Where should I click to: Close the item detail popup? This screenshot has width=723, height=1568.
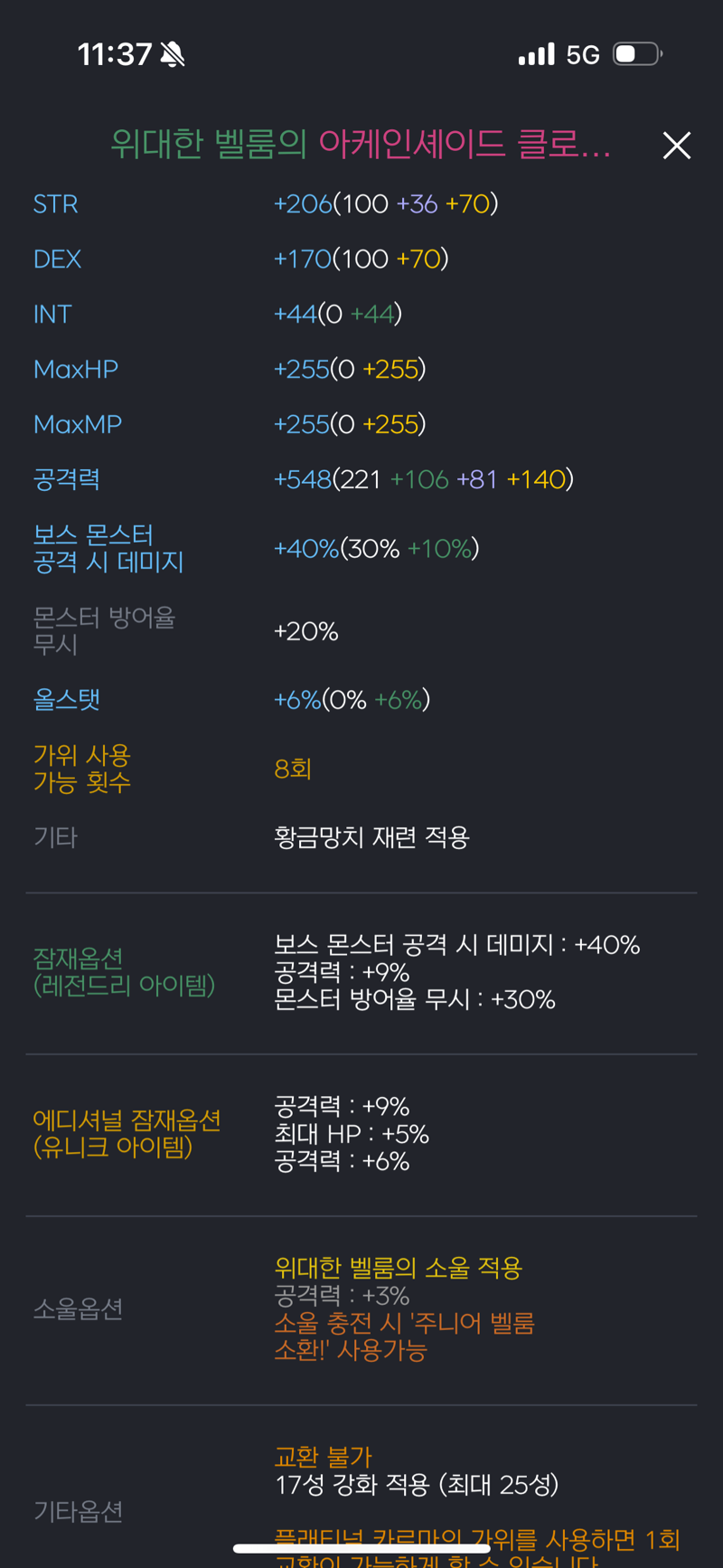(x=676, y=146)
